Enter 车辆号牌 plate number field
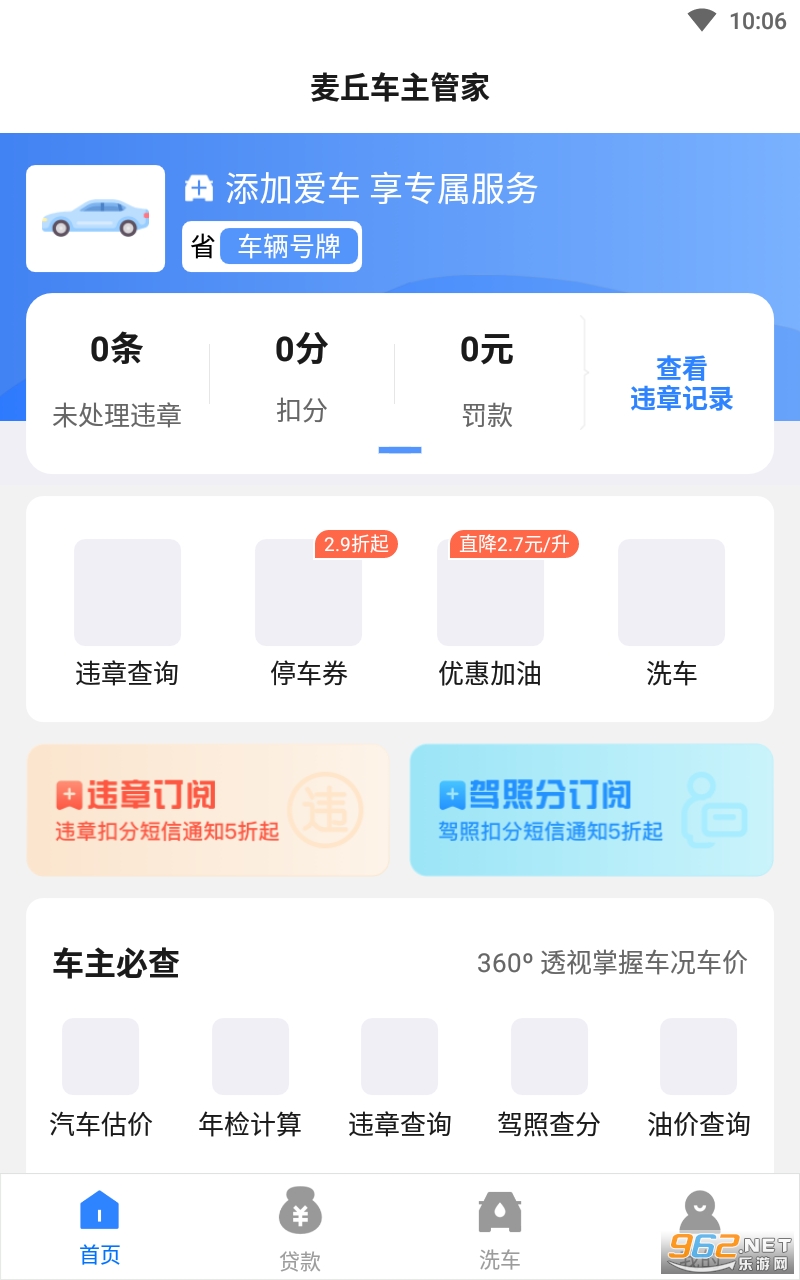 [289, 246]
